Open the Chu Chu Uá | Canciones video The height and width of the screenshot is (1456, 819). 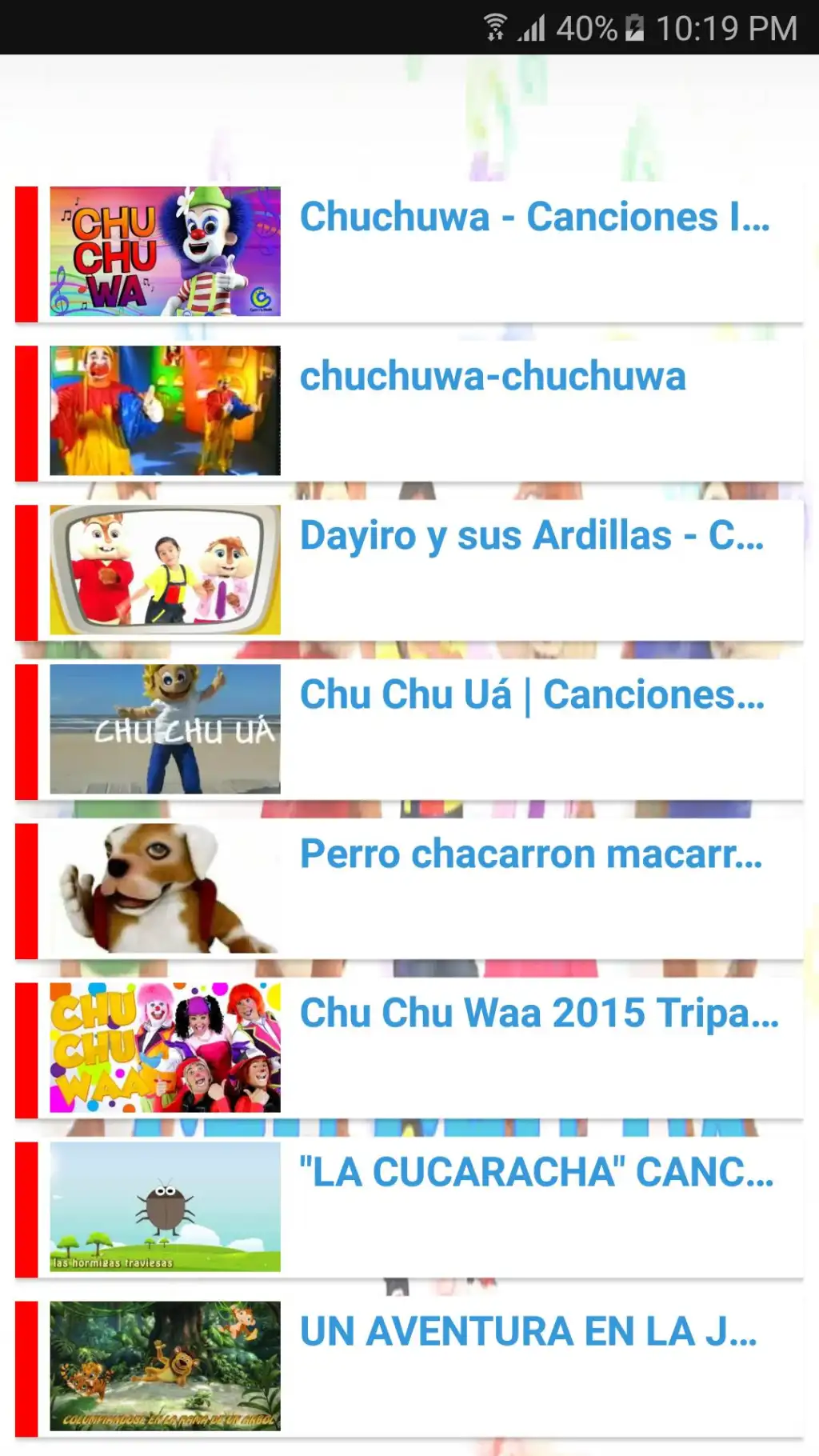coord(532,695)
